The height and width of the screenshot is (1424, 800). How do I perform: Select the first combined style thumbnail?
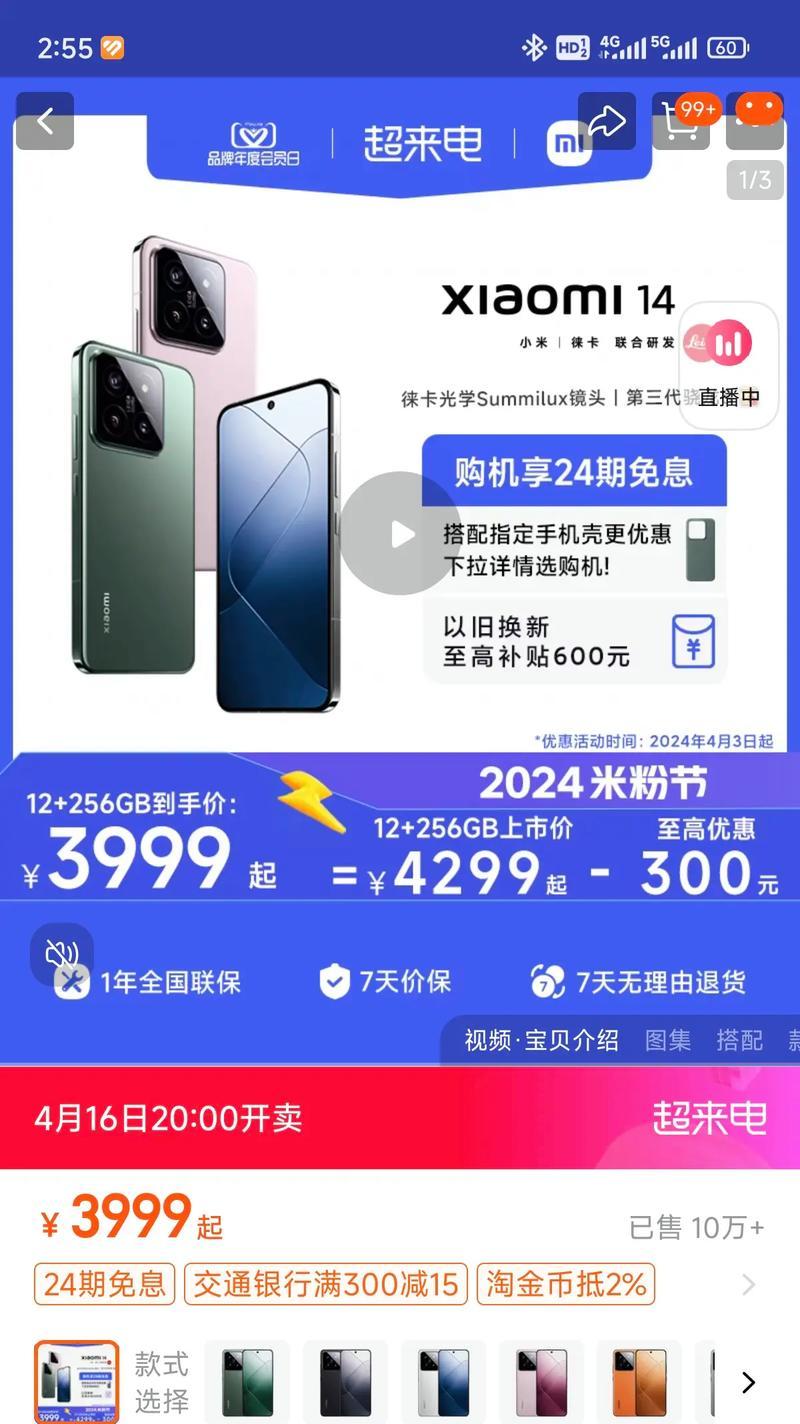point(77,1381)
